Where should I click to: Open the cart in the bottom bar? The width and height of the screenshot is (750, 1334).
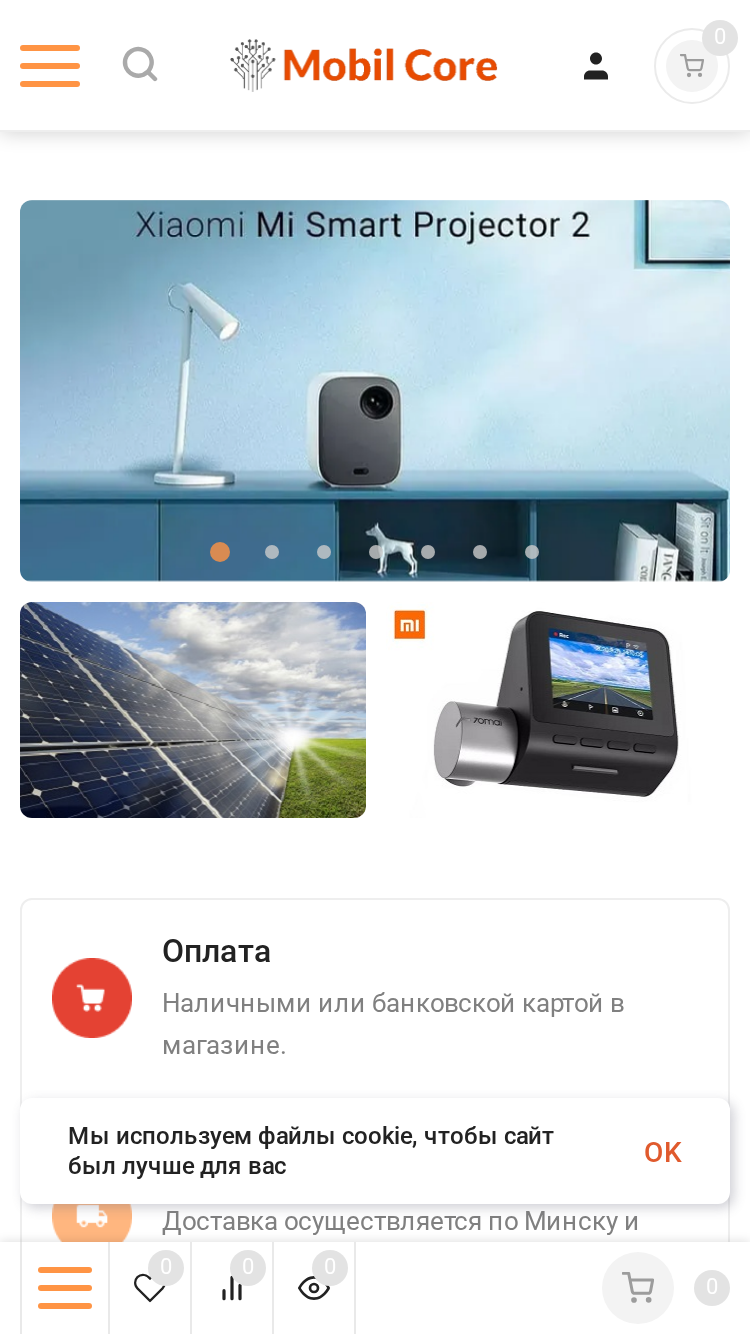click(638, 1288)
